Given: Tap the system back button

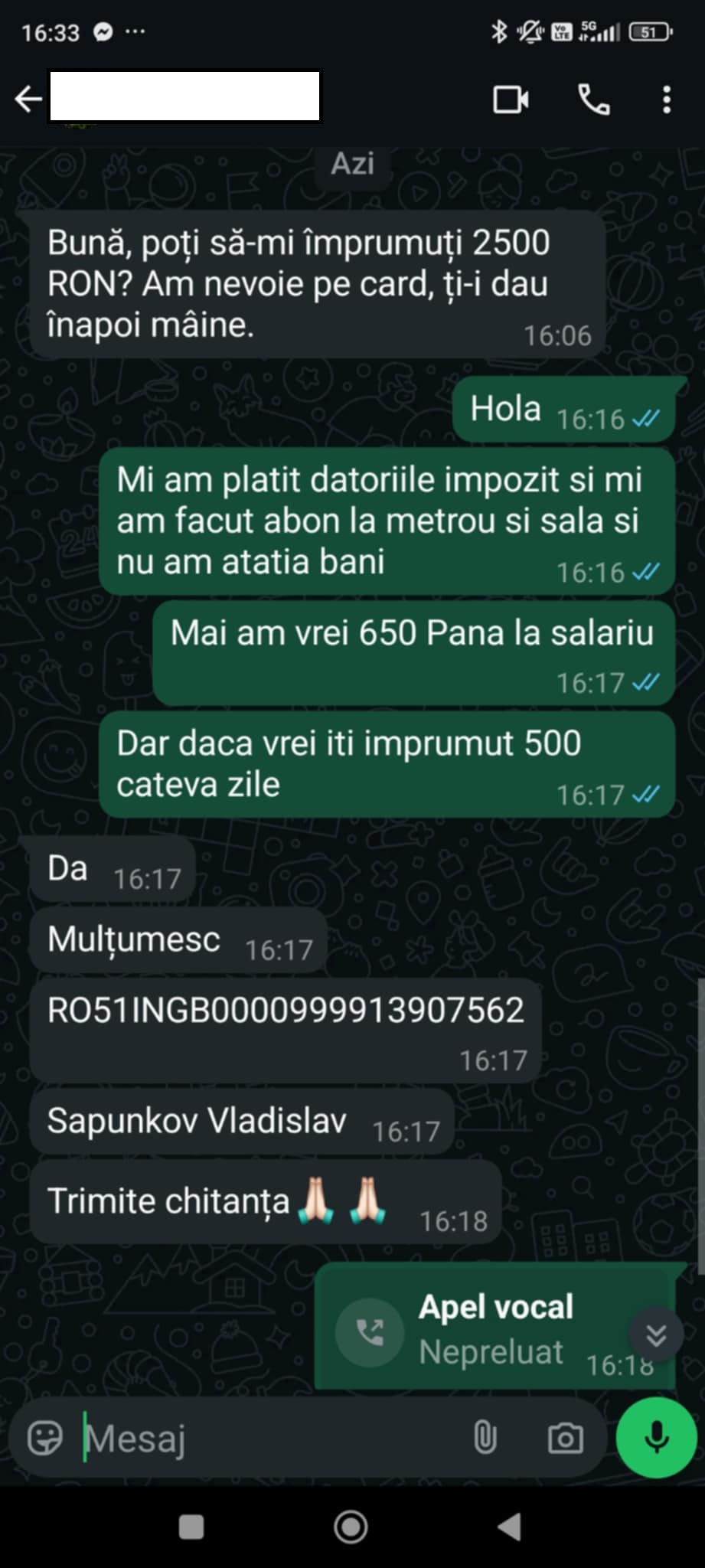Looking at the screenshot, I should point(510,1527).
